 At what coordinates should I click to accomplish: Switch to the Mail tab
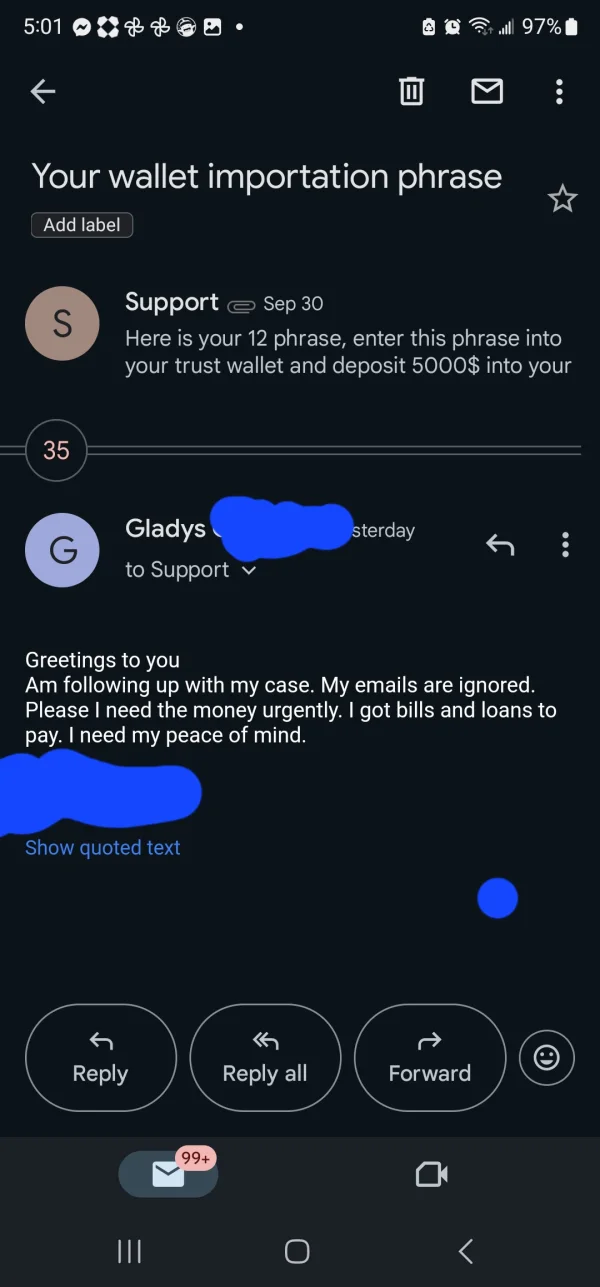[168, 1174]
